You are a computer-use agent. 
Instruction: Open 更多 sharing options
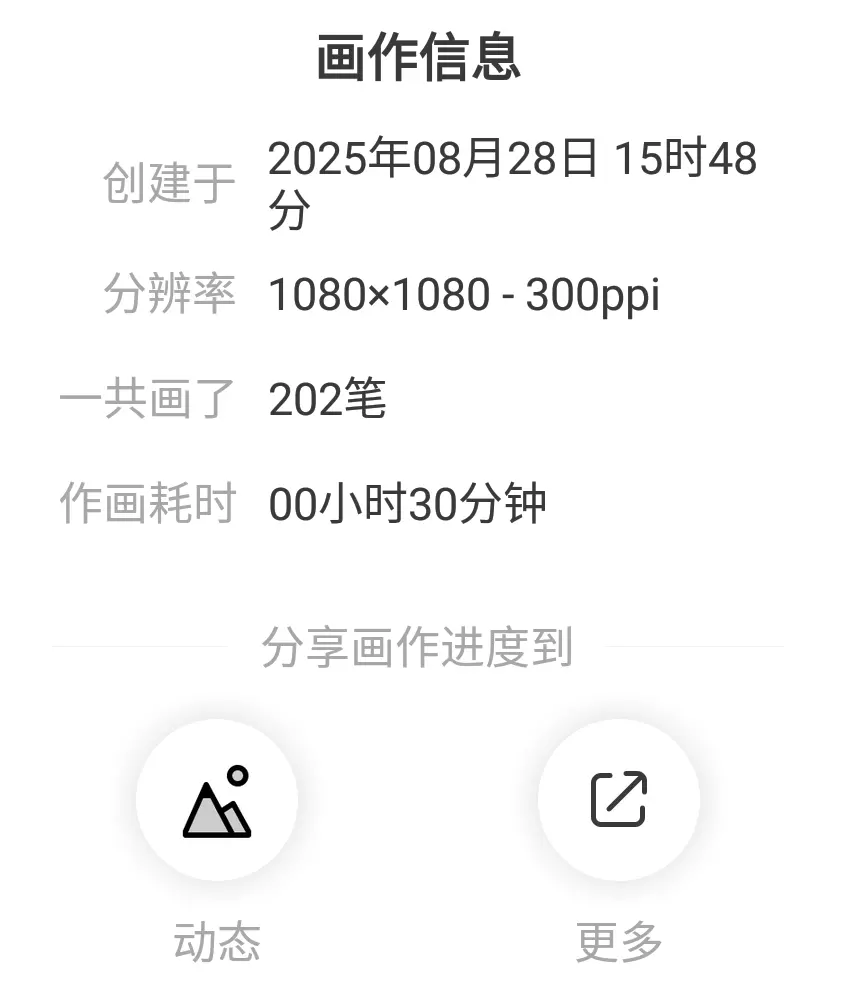[x=619, y=800]
